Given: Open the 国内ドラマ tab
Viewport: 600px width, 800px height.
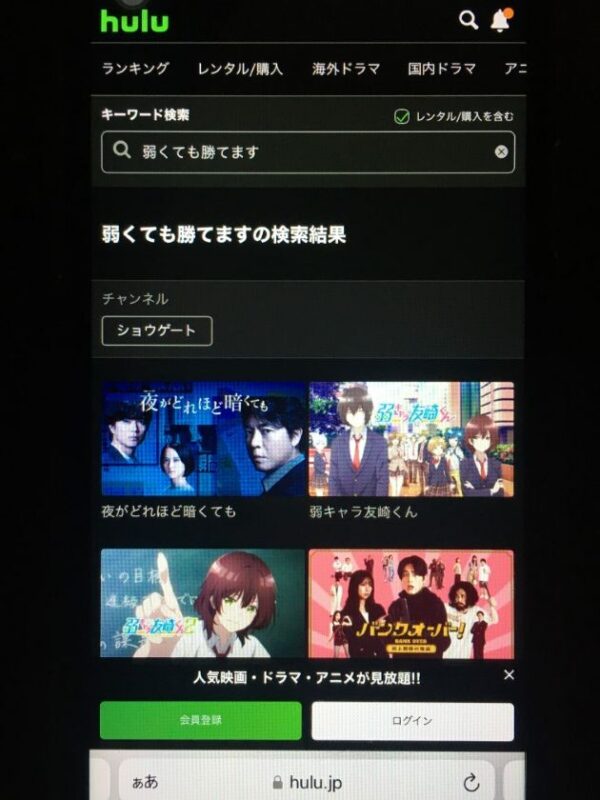Looking at the screenshot, I should (441, 69).
